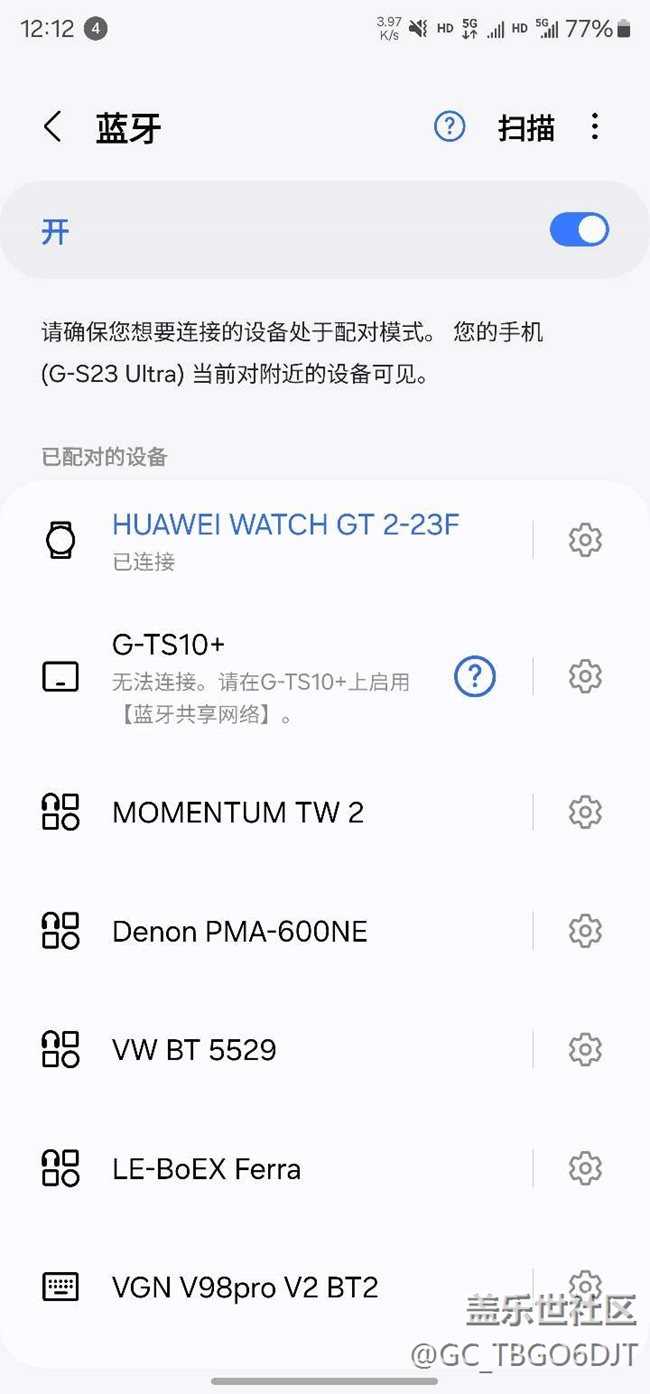Viewport: 650px width, 1394px height.
Task: Open settings gear for G-TS10+
Action: 585,677
